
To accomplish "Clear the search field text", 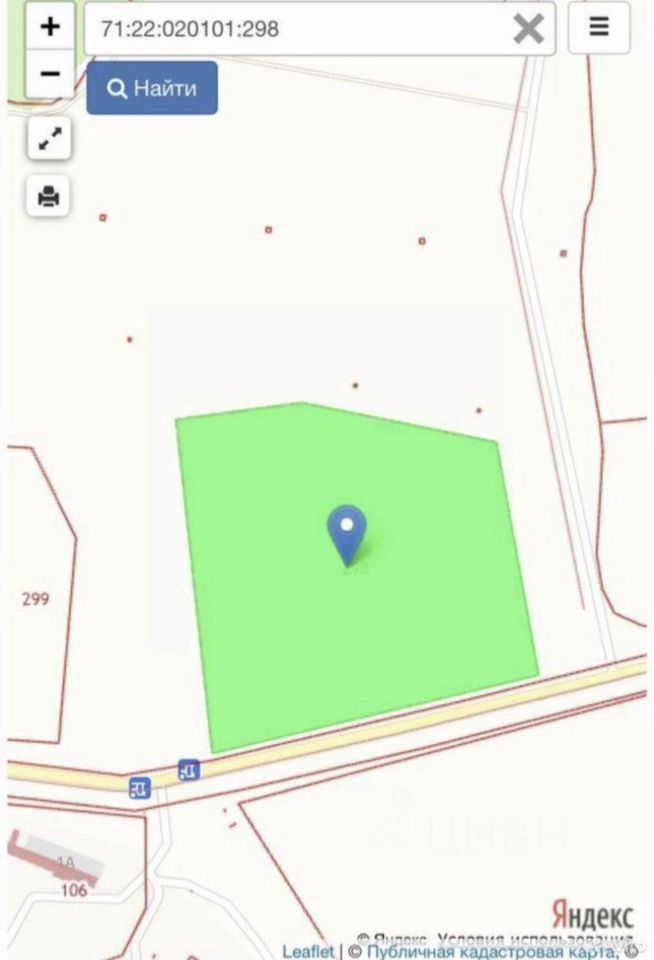I will 529,29.
